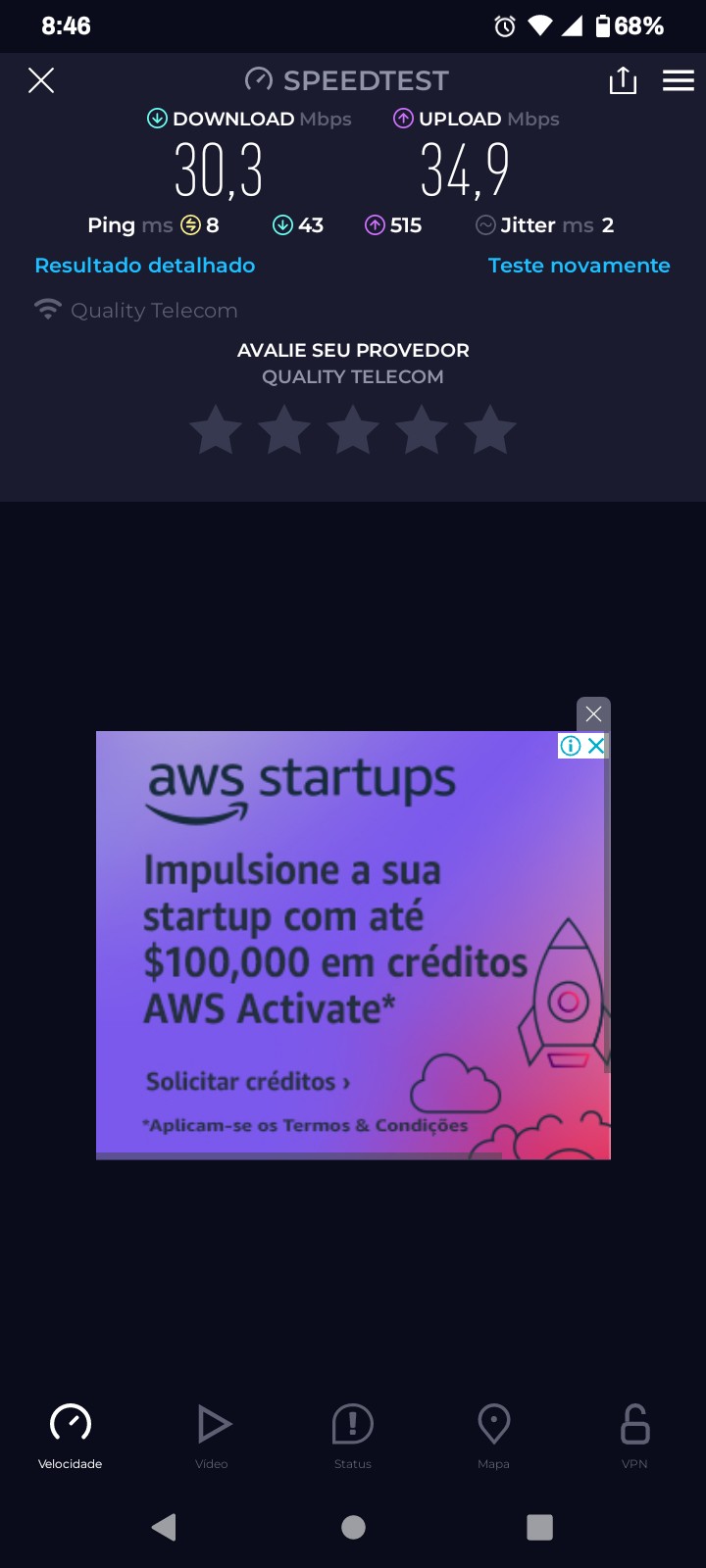Open the hamburger menu

click(x=678, y=80)
